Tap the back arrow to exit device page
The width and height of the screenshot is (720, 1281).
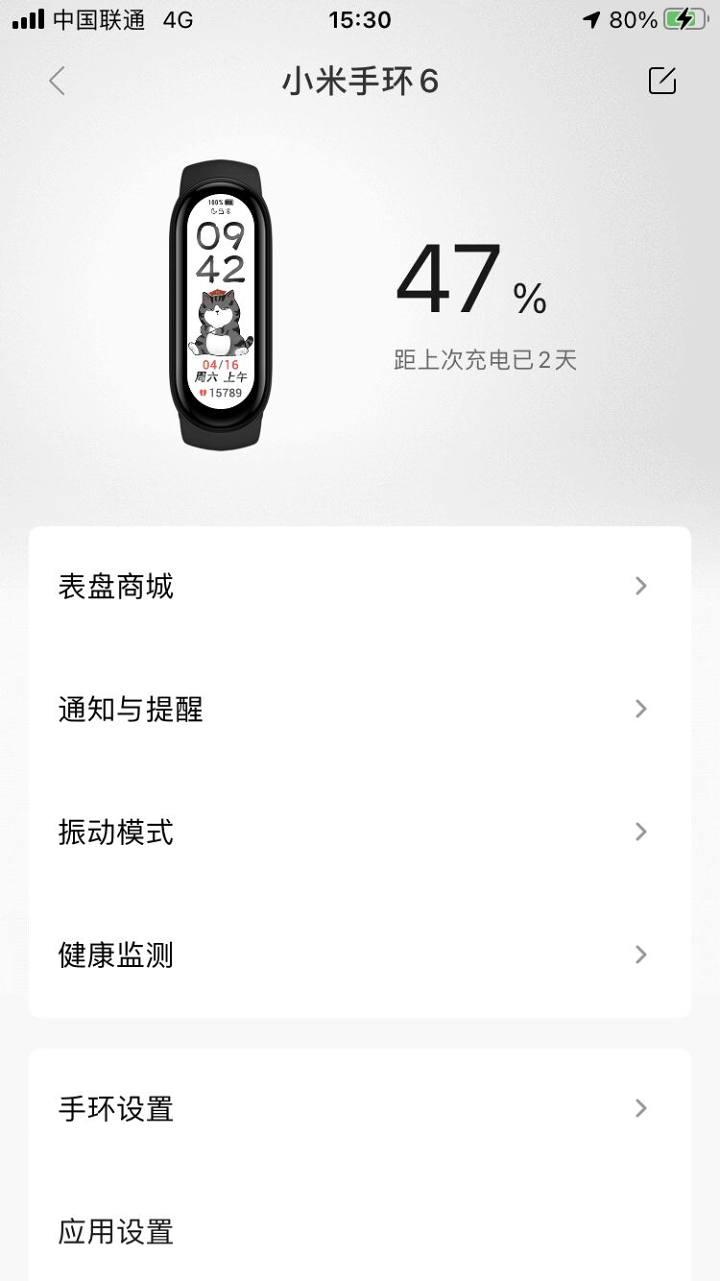57,81
